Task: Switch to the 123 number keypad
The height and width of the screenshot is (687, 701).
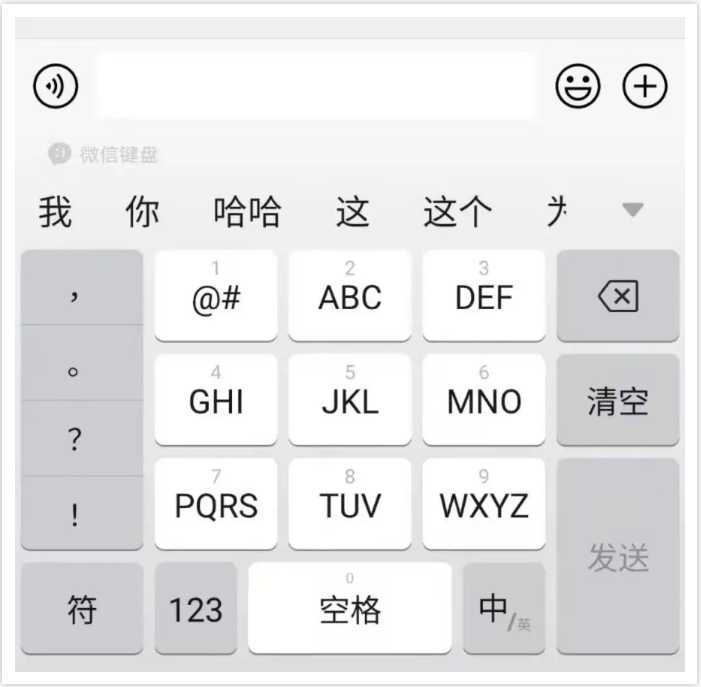Action: tap(196, 608)
